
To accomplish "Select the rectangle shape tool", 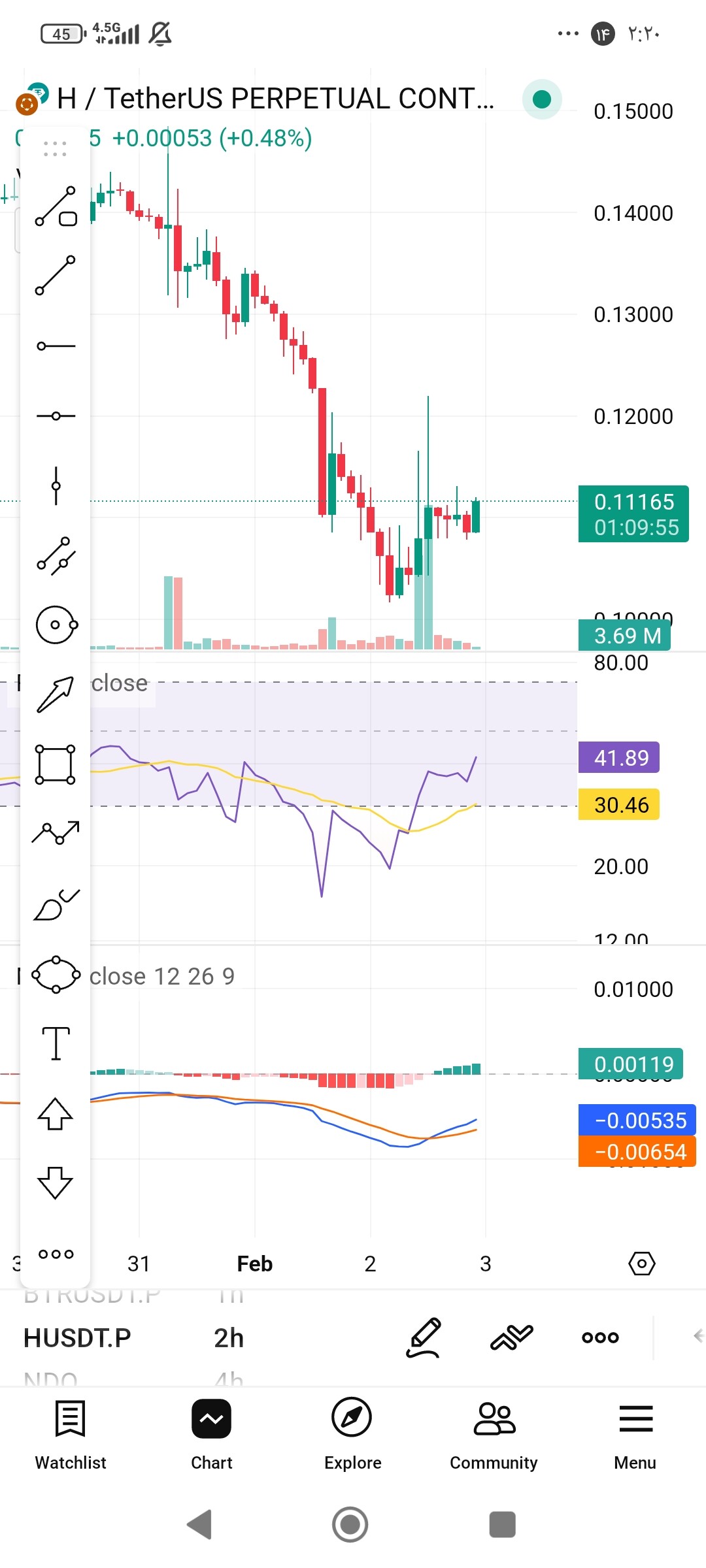I will click(x=56, y=764).
